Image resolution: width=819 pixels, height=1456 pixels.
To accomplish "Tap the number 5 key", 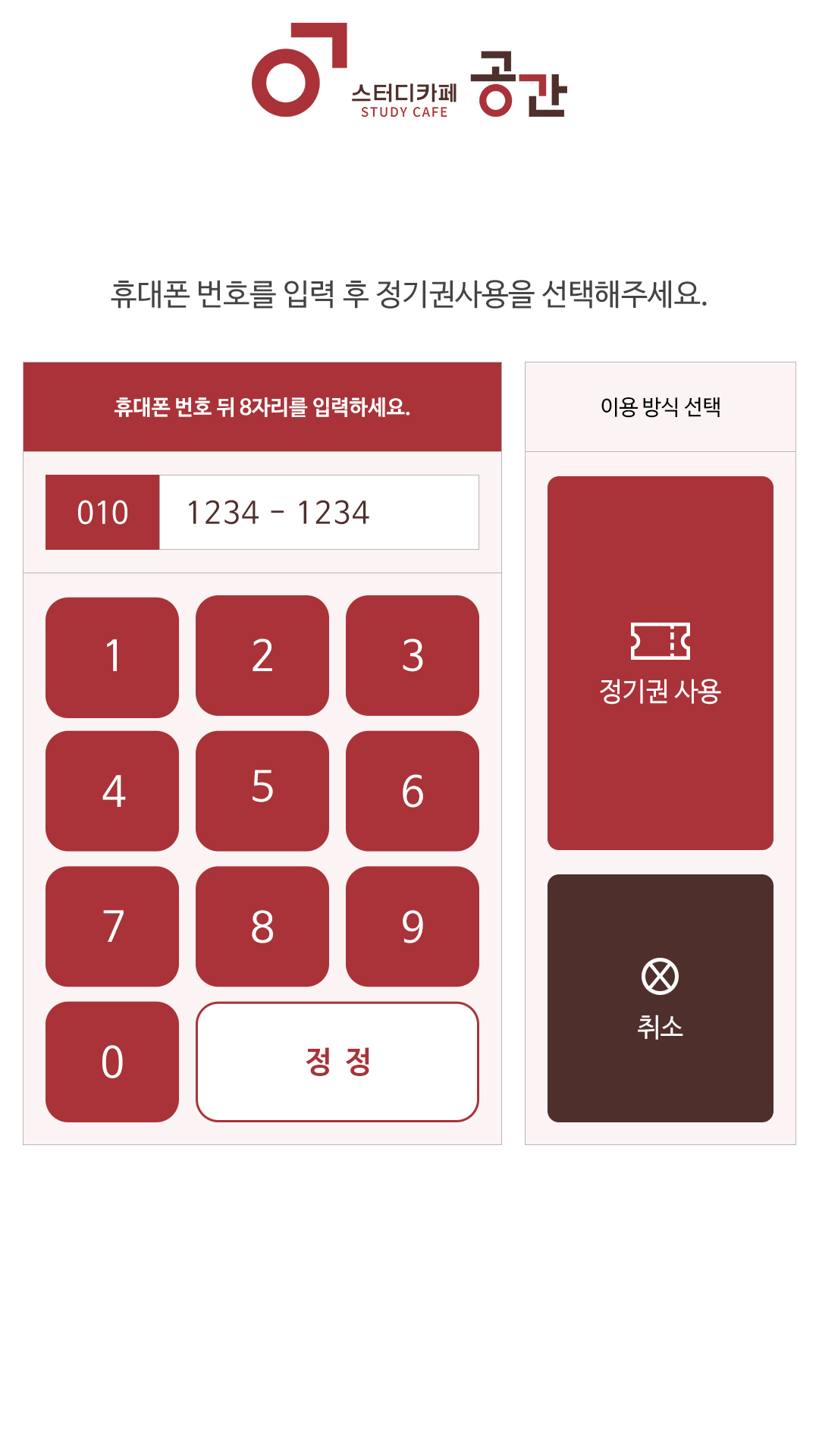I will click(262, 790).
